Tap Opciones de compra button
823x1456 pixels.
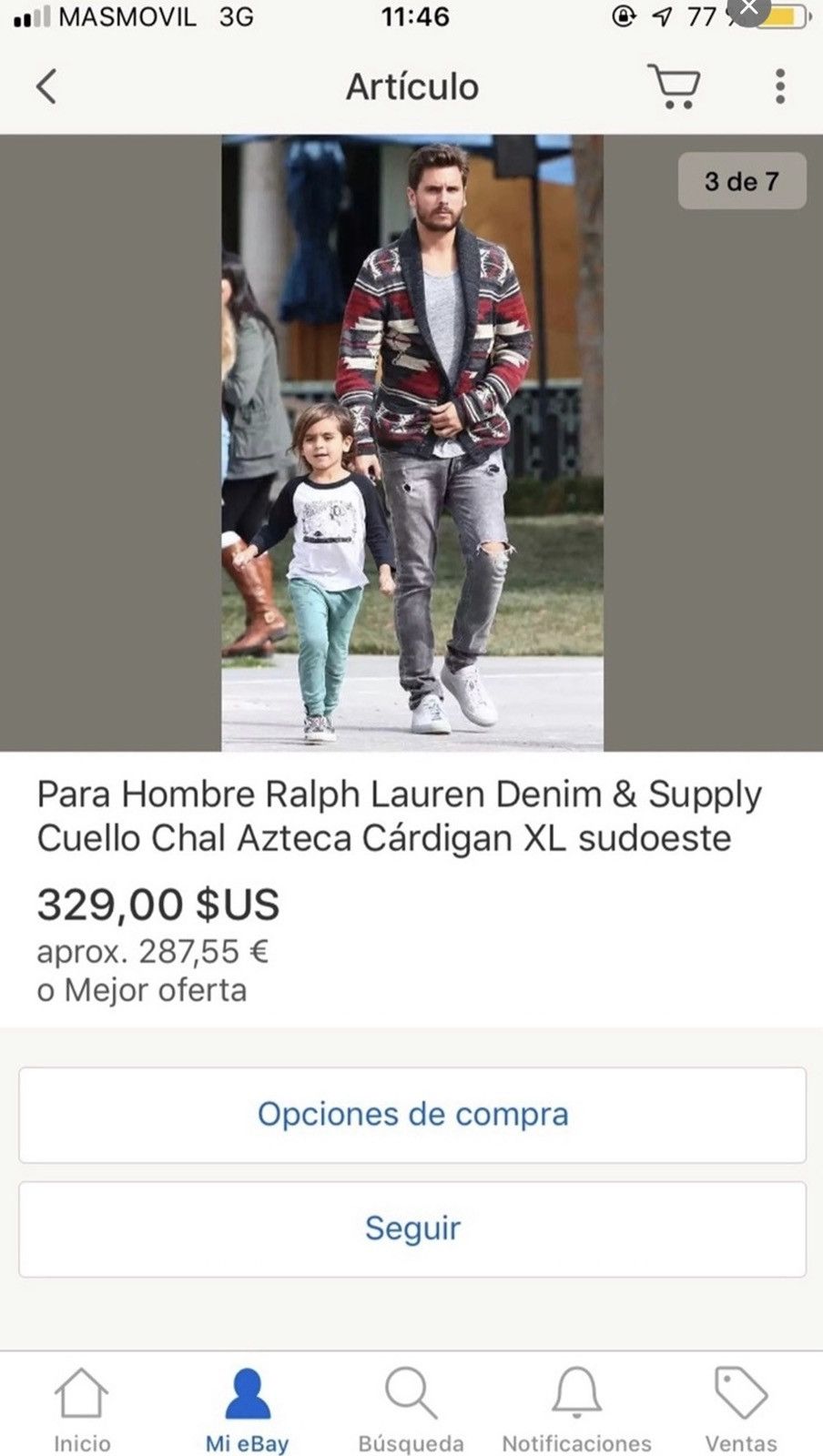click(x=411, y=1115)
